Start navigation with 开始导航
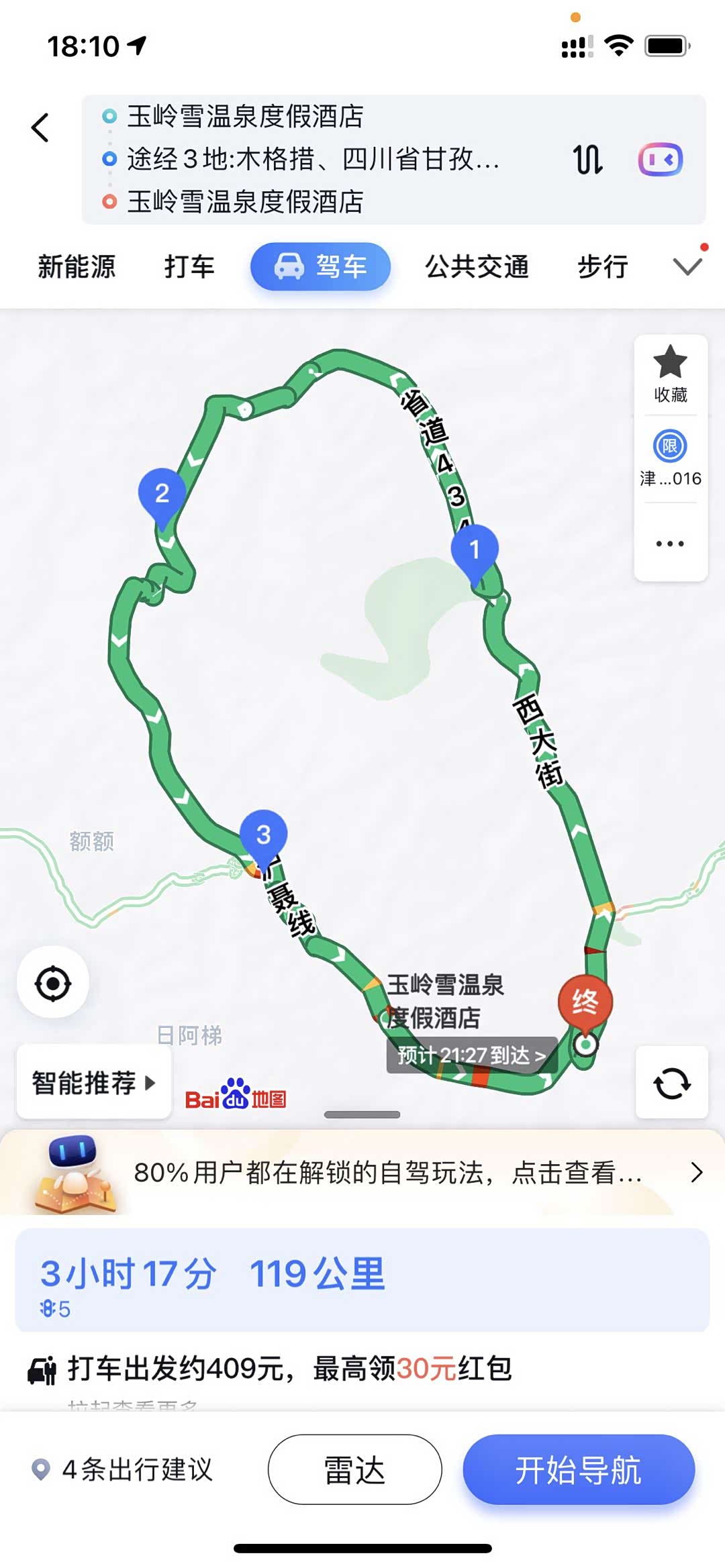725x1568 pixels. [x=579, y=1469]
